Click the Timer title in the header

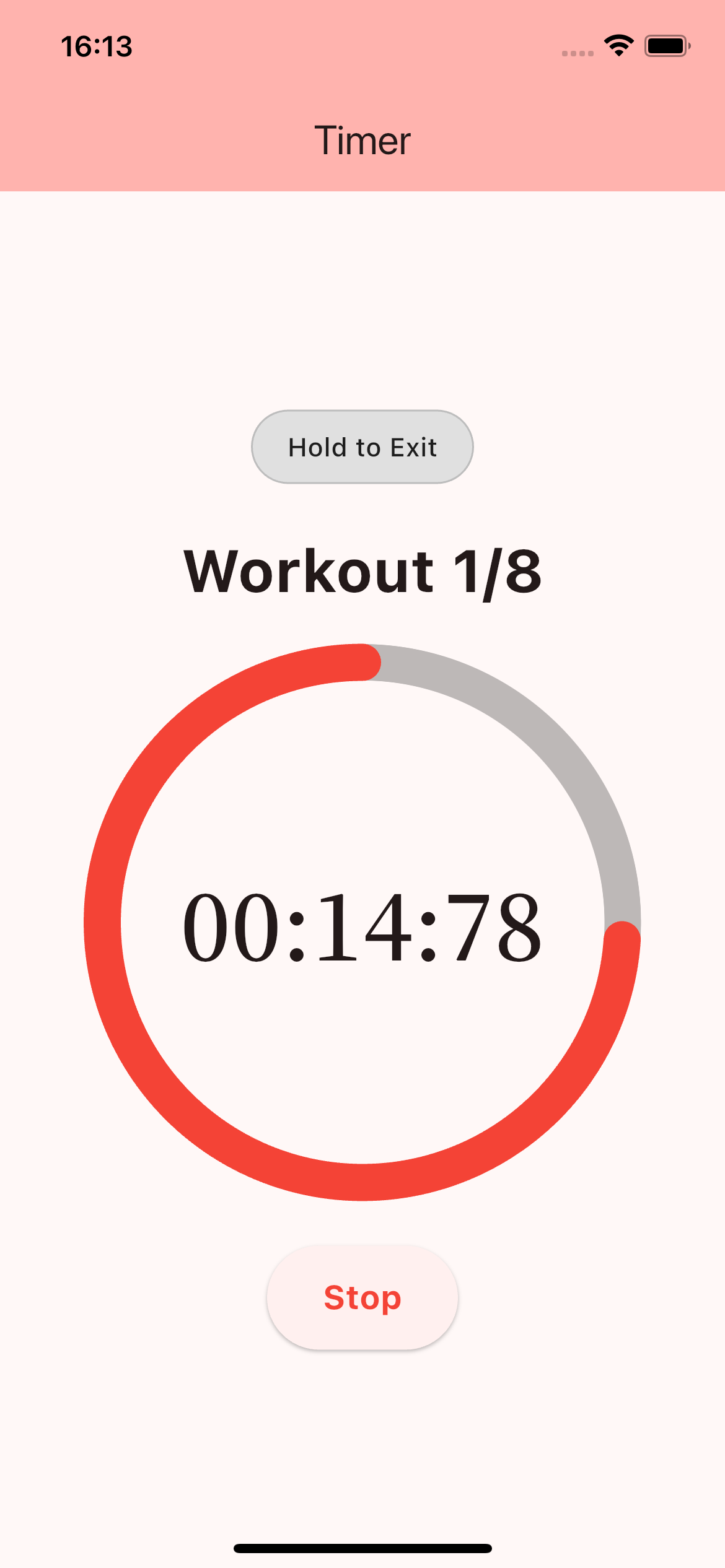[362, 141]
